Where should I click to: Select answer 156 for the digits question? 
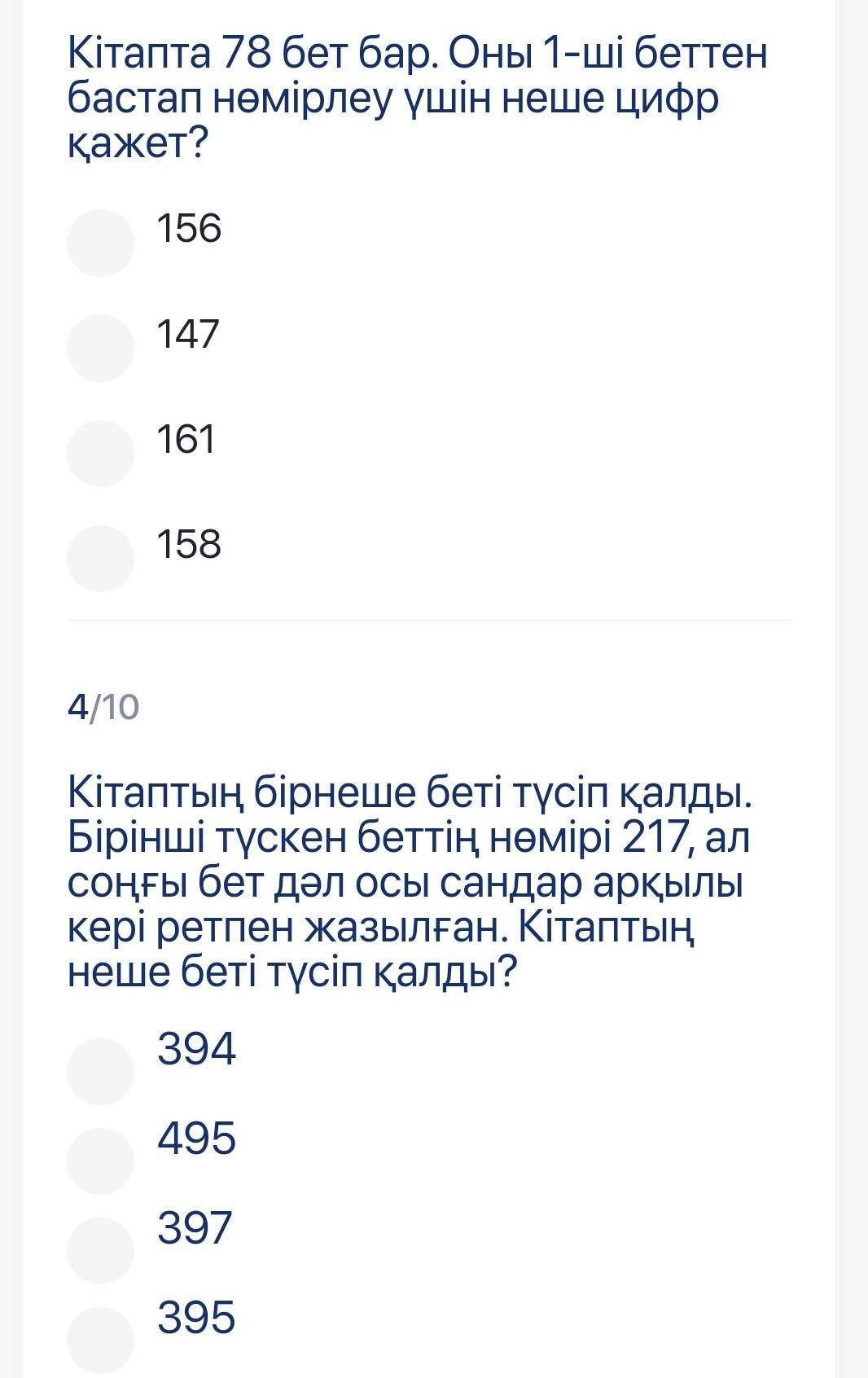[x=100, y=244]
